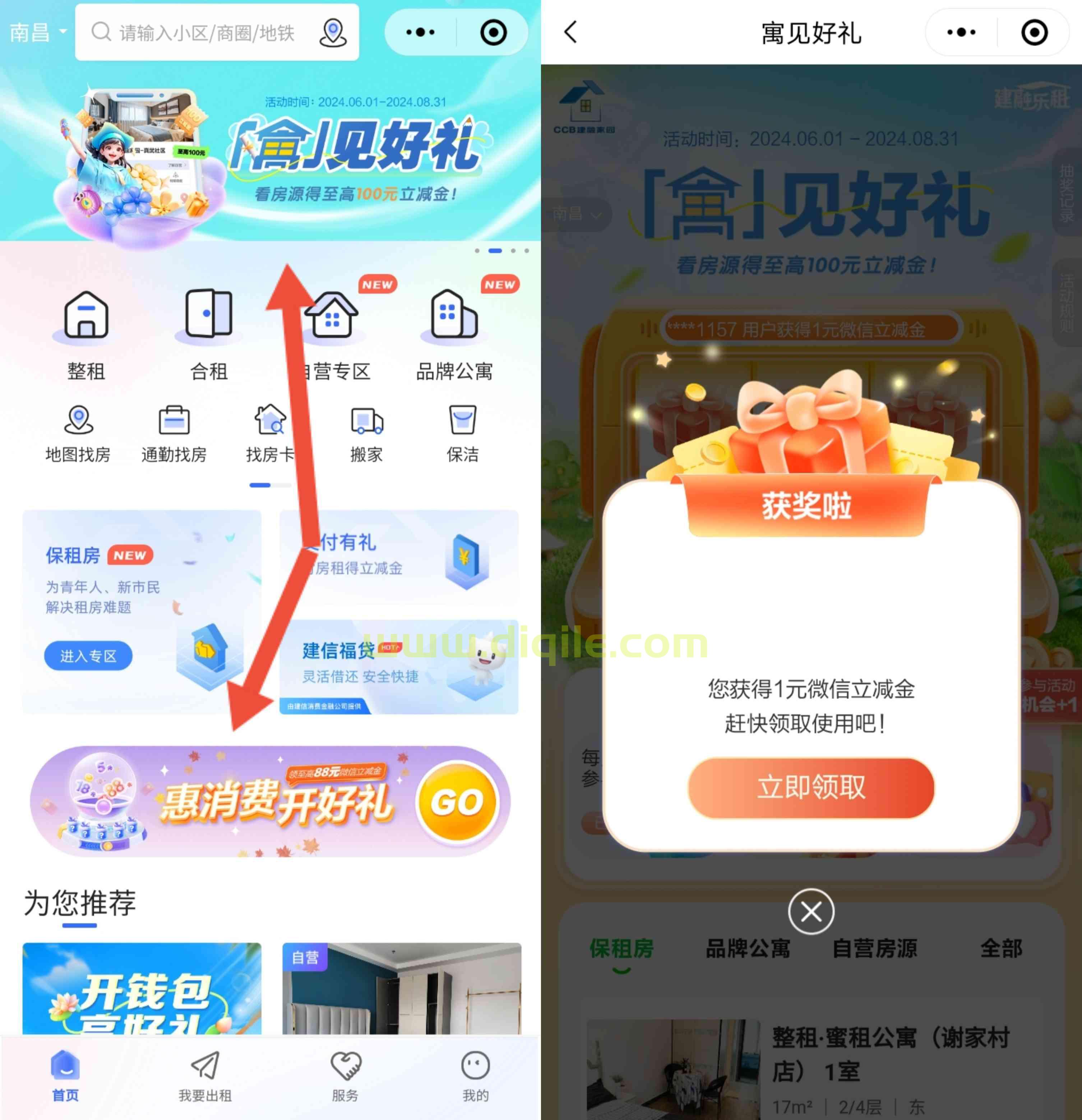This screenshot has width=1082, height=1120.
Task: Open the 建信福贷 loan card
Action: pos(399,666)
